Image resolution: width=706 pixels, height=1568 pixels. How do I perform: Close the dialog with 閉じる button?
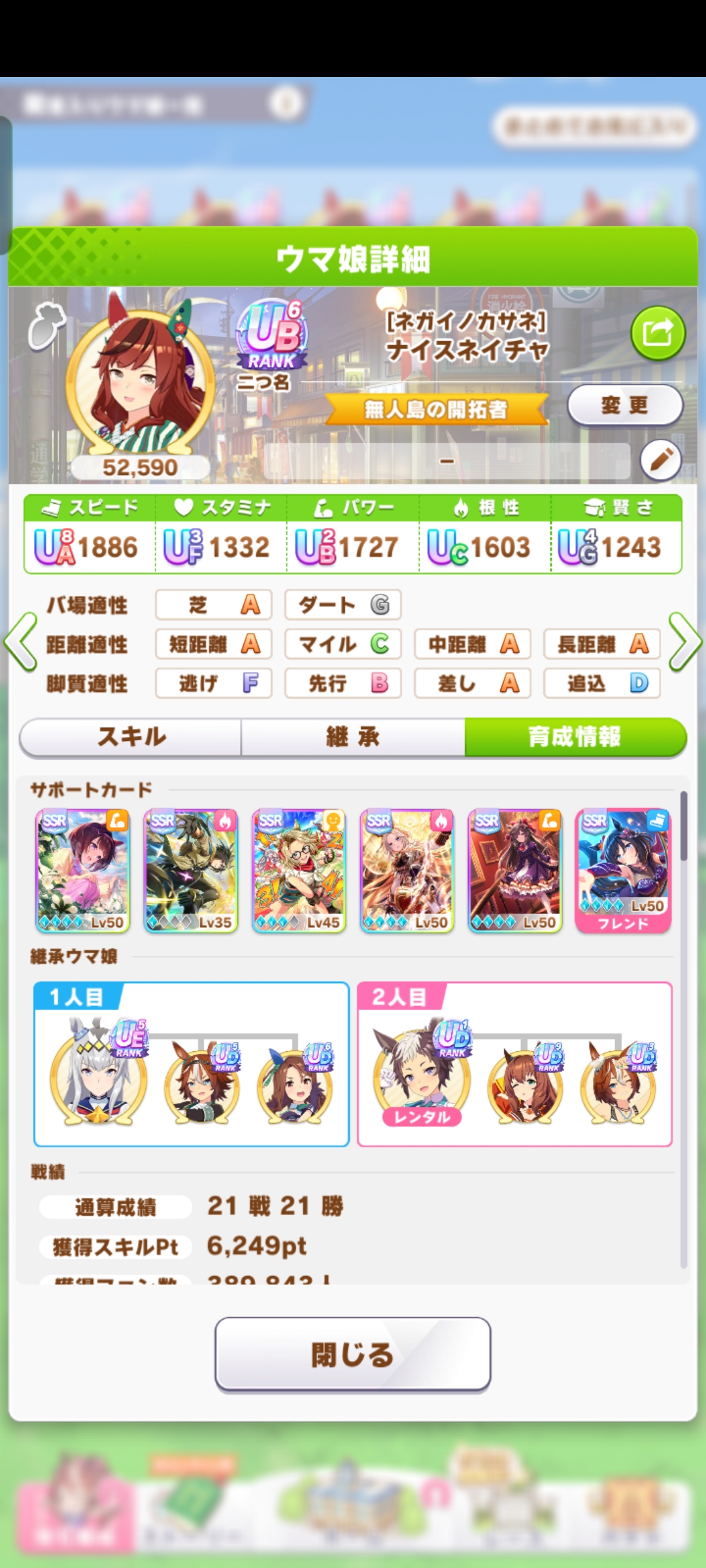click(x=352, y=1354)
